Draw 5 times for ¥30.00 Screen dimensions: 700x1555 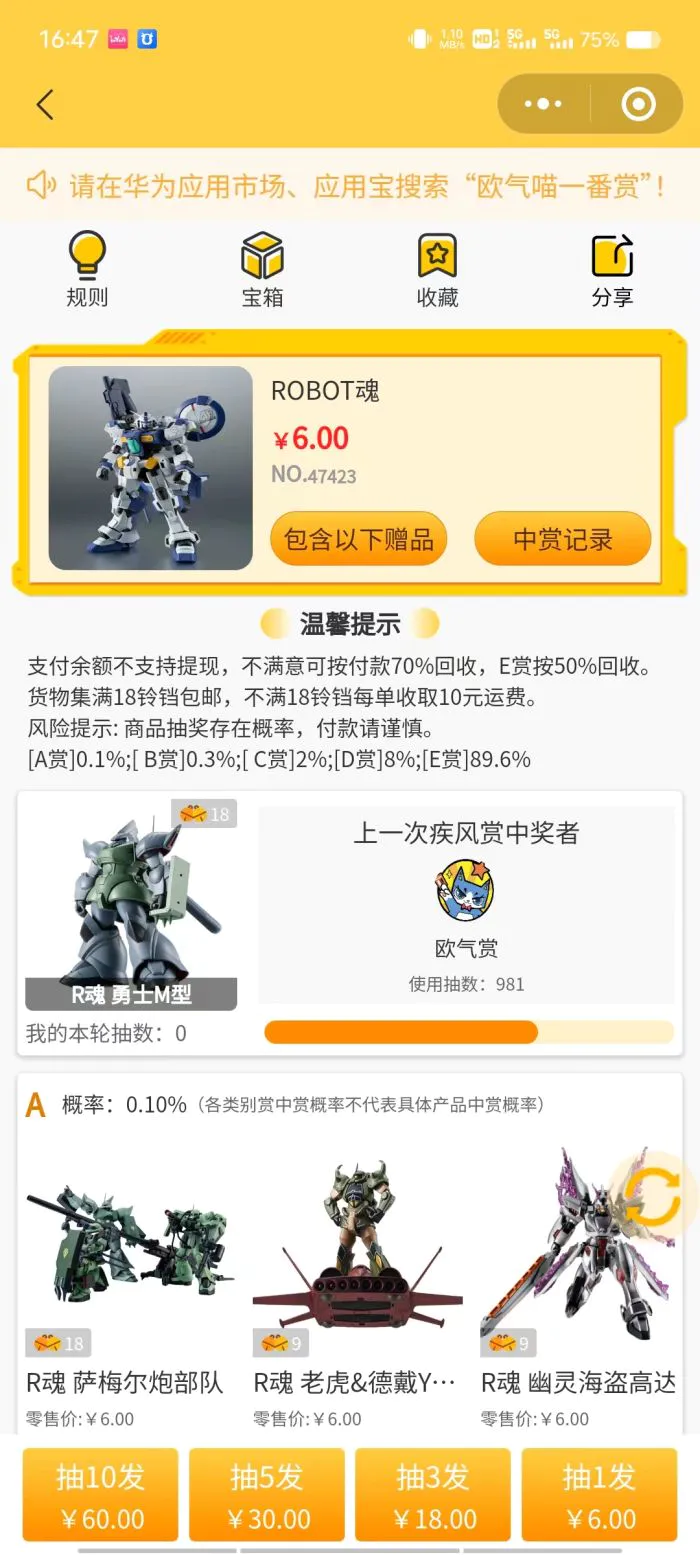point(267,1496)
